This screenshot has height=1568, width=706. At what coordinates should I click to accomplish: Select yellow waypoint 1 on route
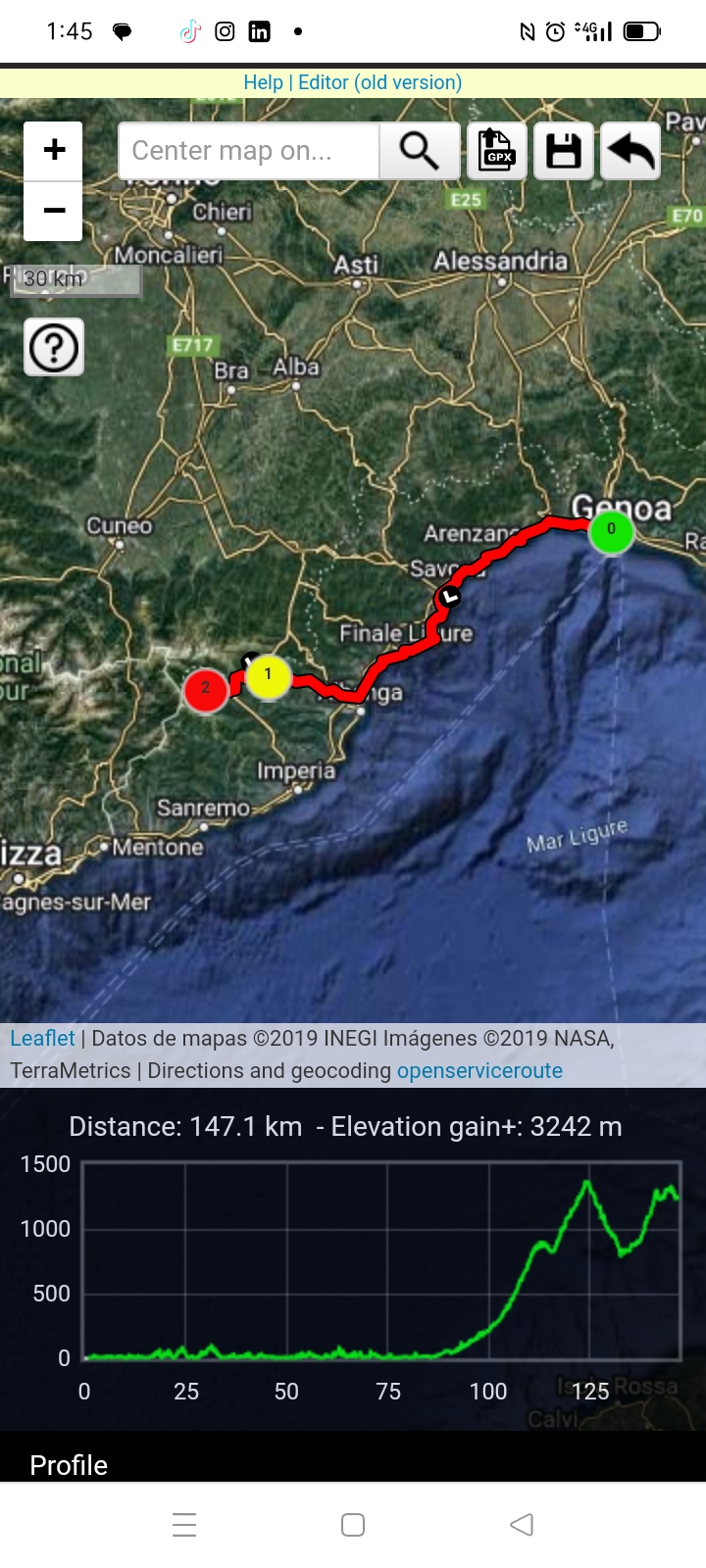pos(268,676)
